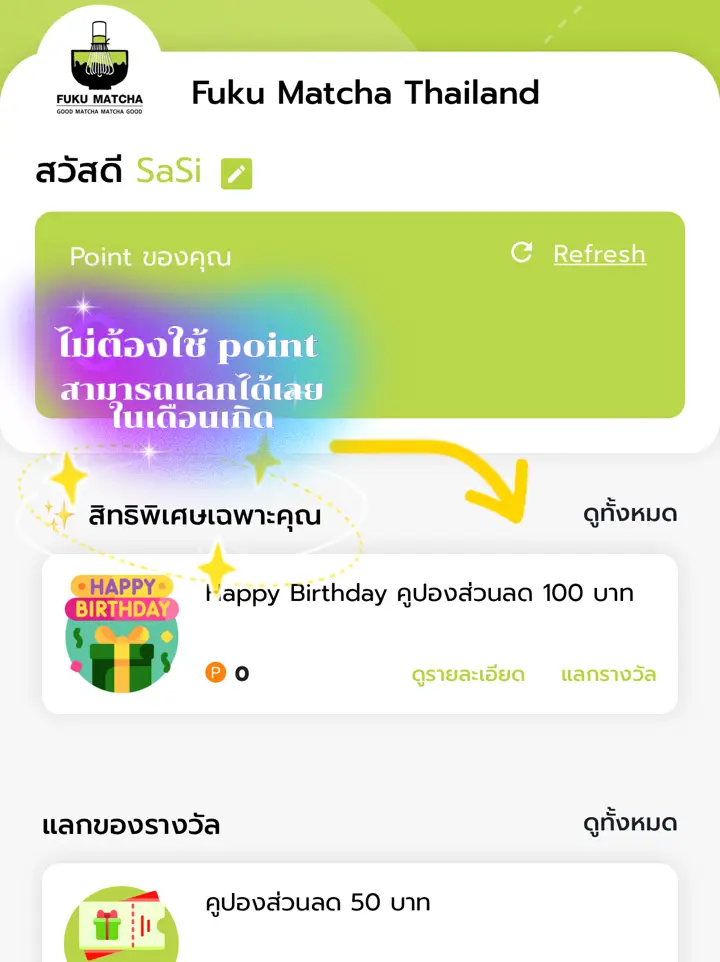720x962 pixels.
Task: Open the Happy Birthday 100 บาท coupon card
Action: (418, 594)
